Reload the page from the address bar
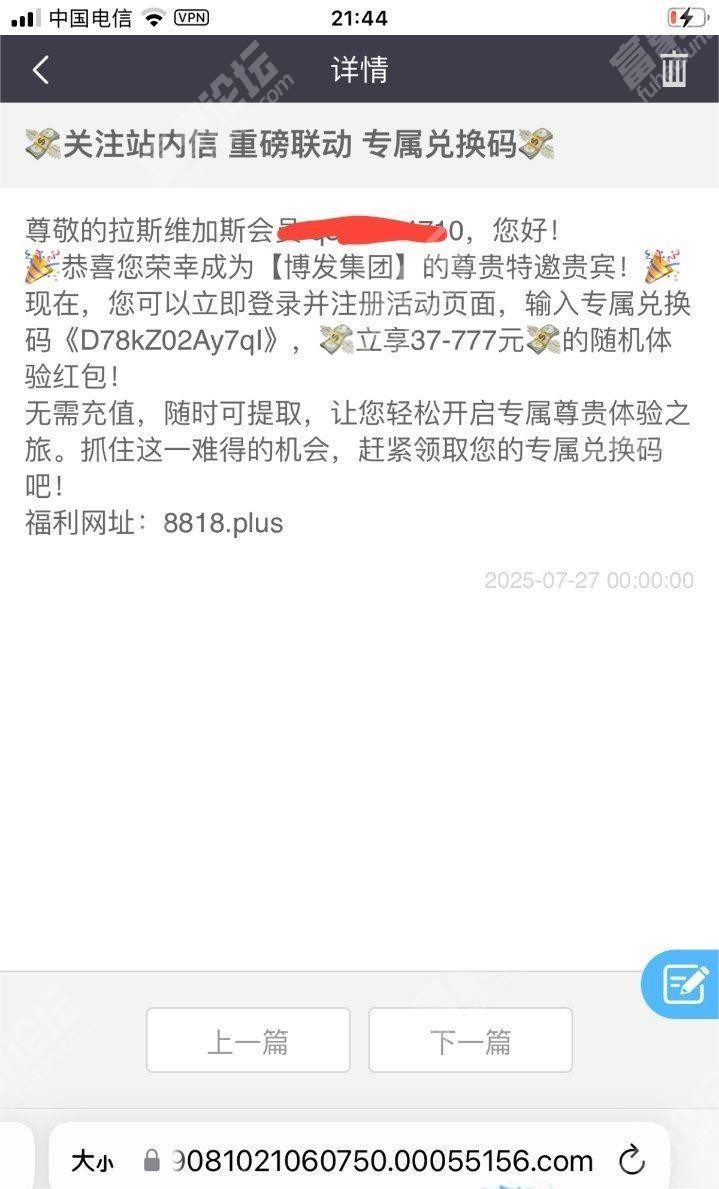Image resolution: width=719 pixels, height=1189 pixels. click(632, 1161)
